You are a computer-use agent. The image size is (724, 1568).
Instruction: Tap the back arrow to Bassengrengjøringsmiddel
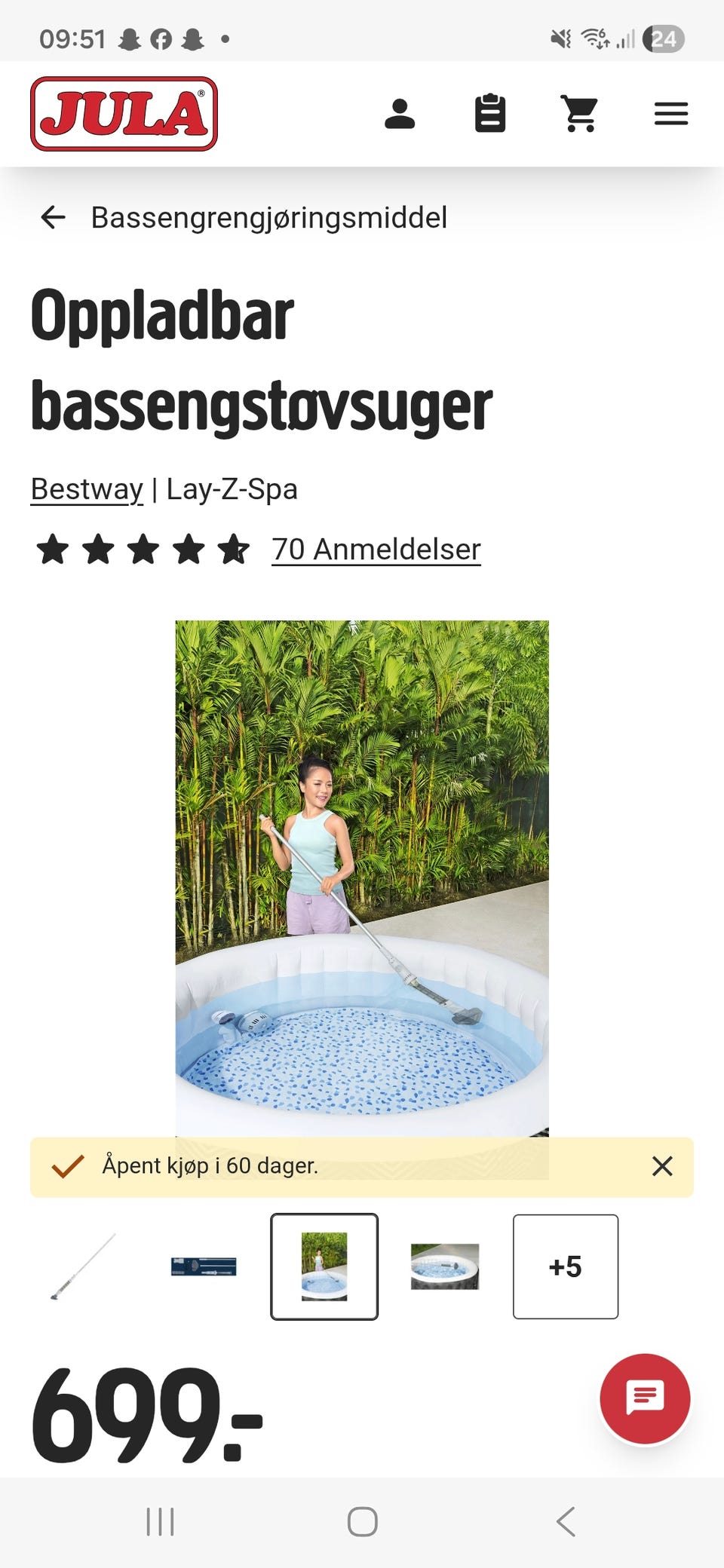[54, 218]
